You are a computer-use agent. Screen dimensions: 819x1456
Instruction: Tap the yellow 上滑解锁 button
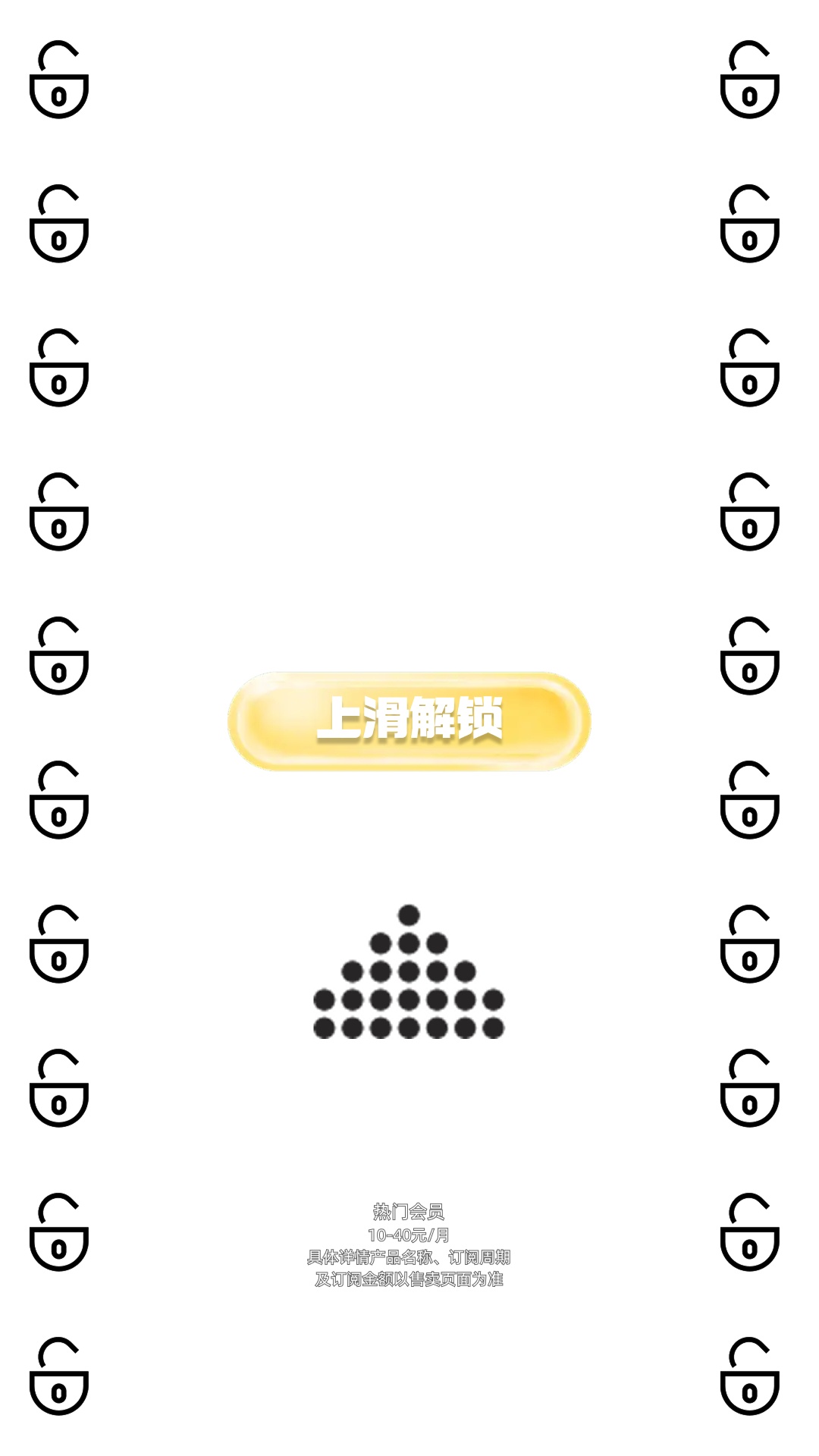click(x=409, y=720)
